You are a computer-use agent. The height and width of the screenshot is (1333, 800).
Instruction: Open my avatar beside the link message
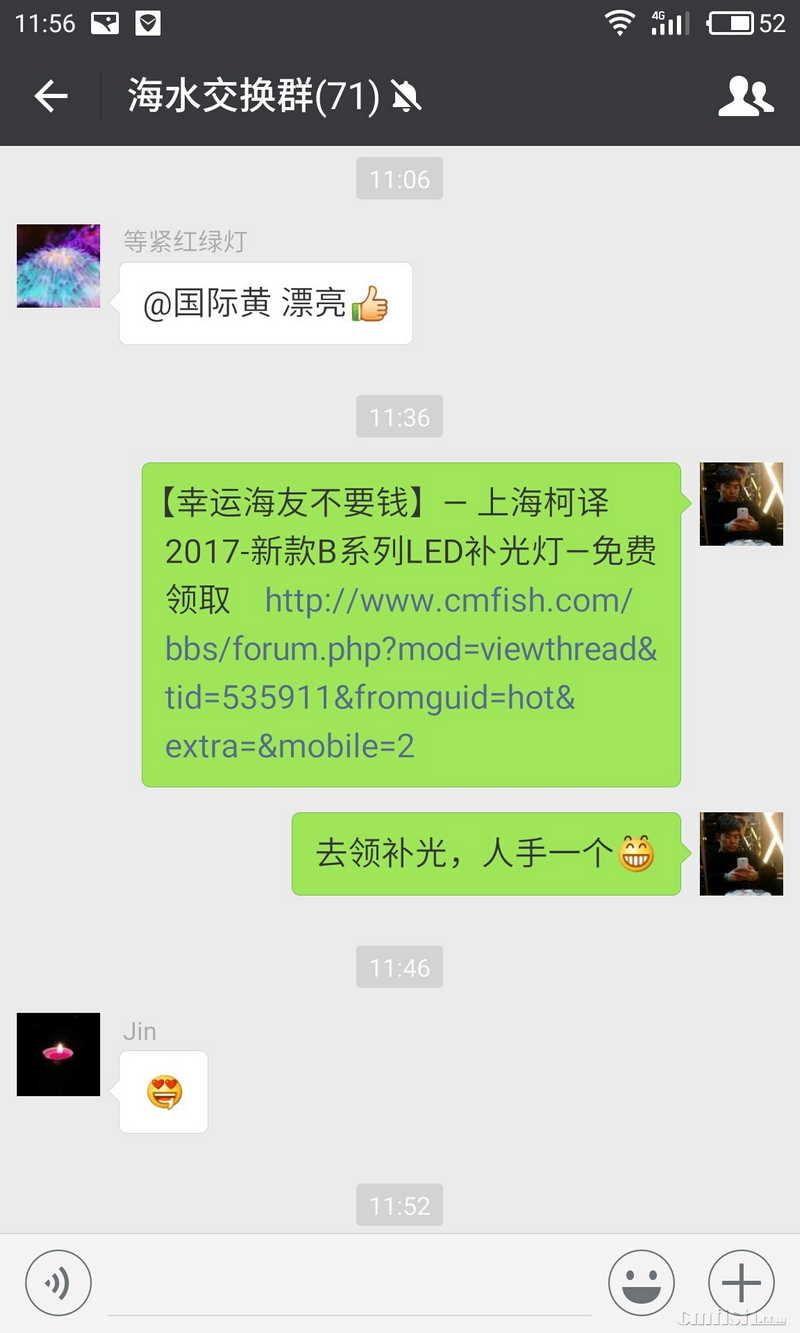[x=741, y=503]
